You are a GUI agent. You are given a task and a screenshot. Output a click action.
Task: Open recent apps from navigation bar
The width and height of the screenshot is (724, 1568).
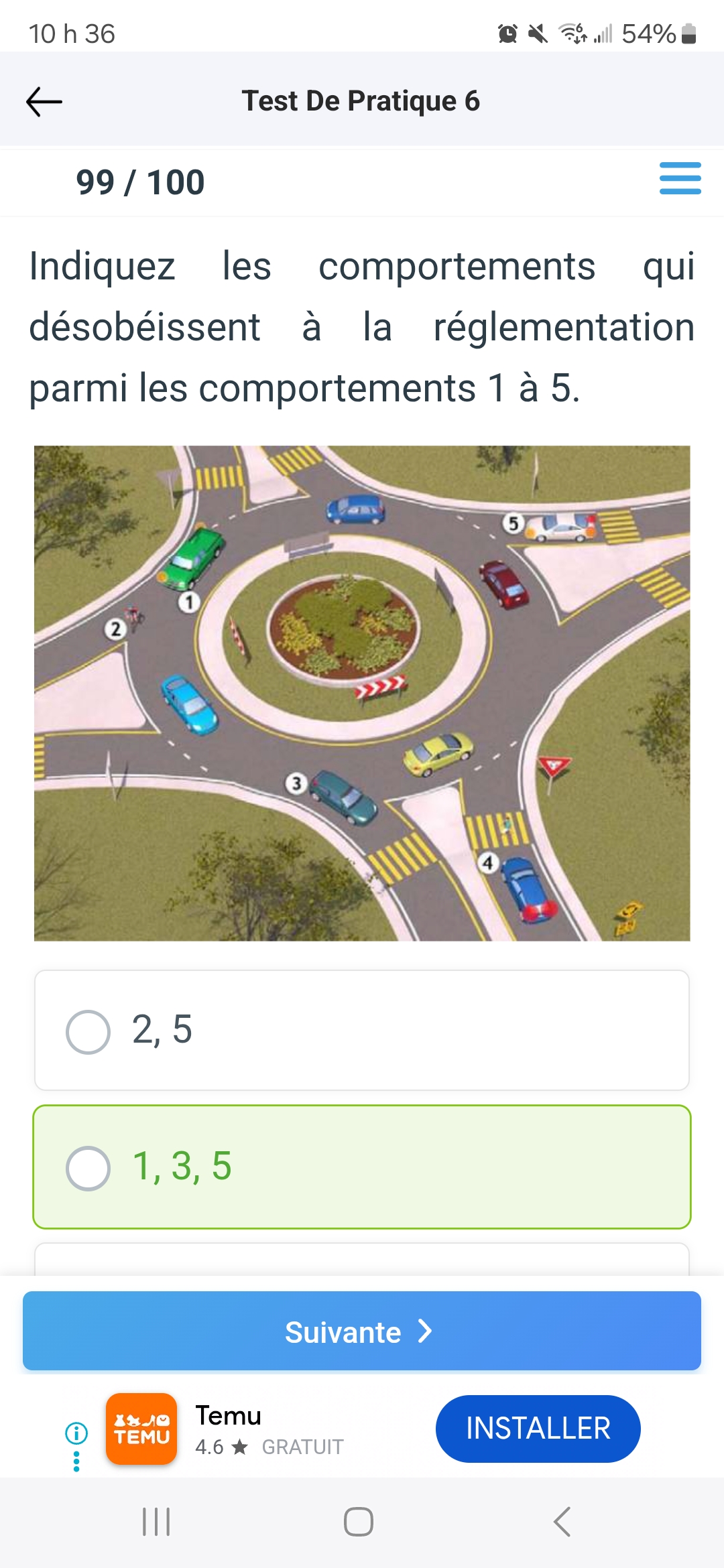click(x=156, y=1522)
